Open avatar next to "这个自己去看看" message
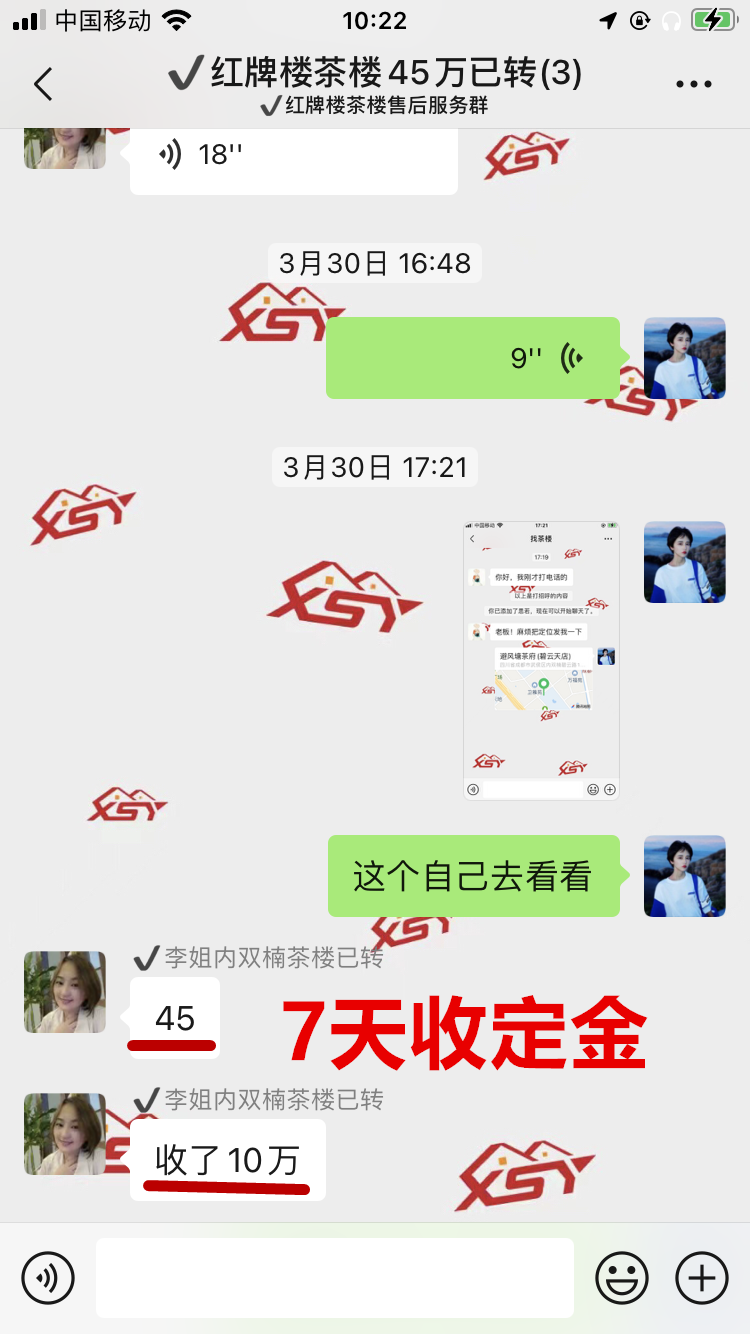This screenshot has height=1334, width=750. click(684, 876)
